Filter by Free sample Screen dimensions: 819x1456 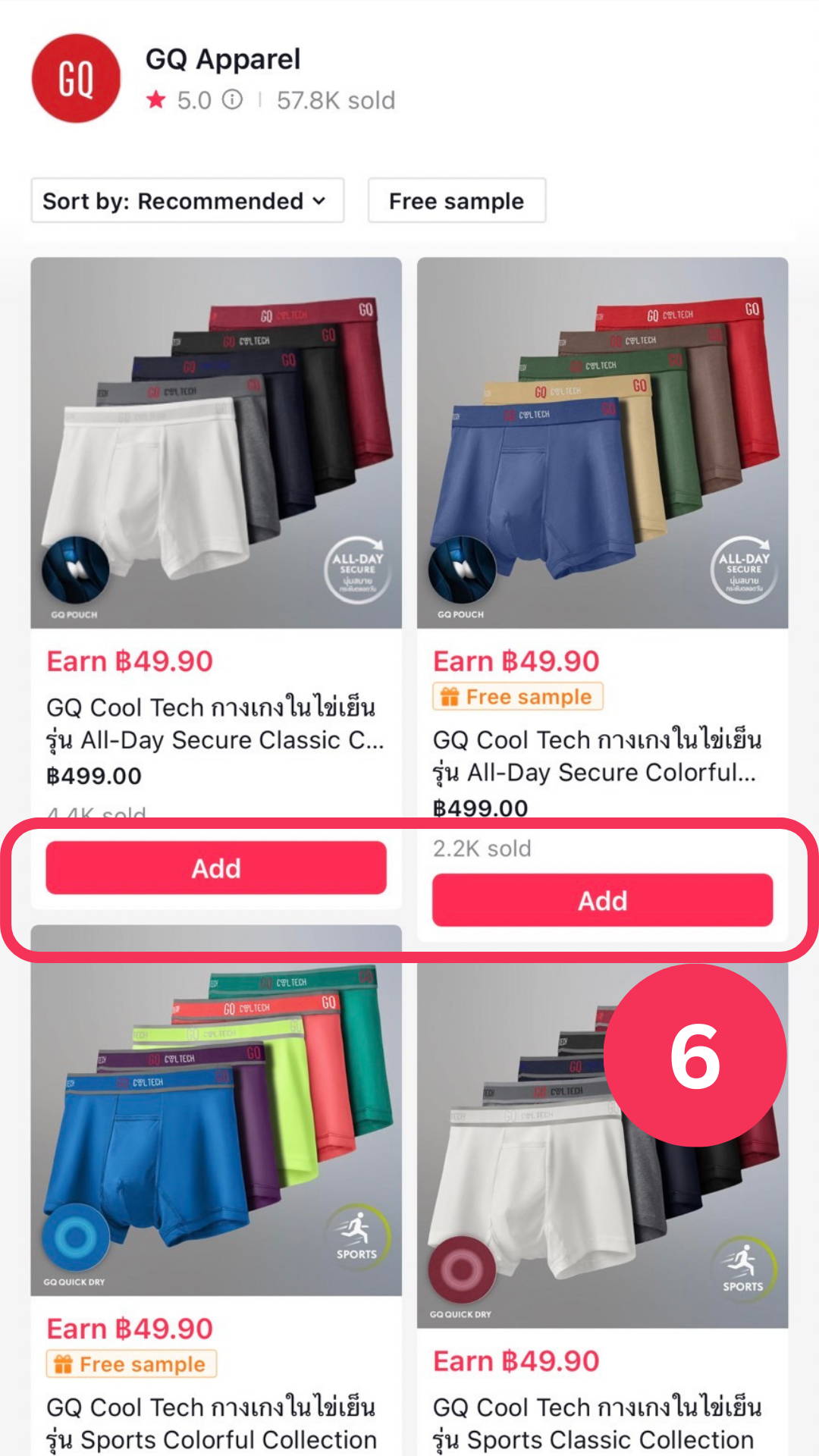(x=457, y=201)
